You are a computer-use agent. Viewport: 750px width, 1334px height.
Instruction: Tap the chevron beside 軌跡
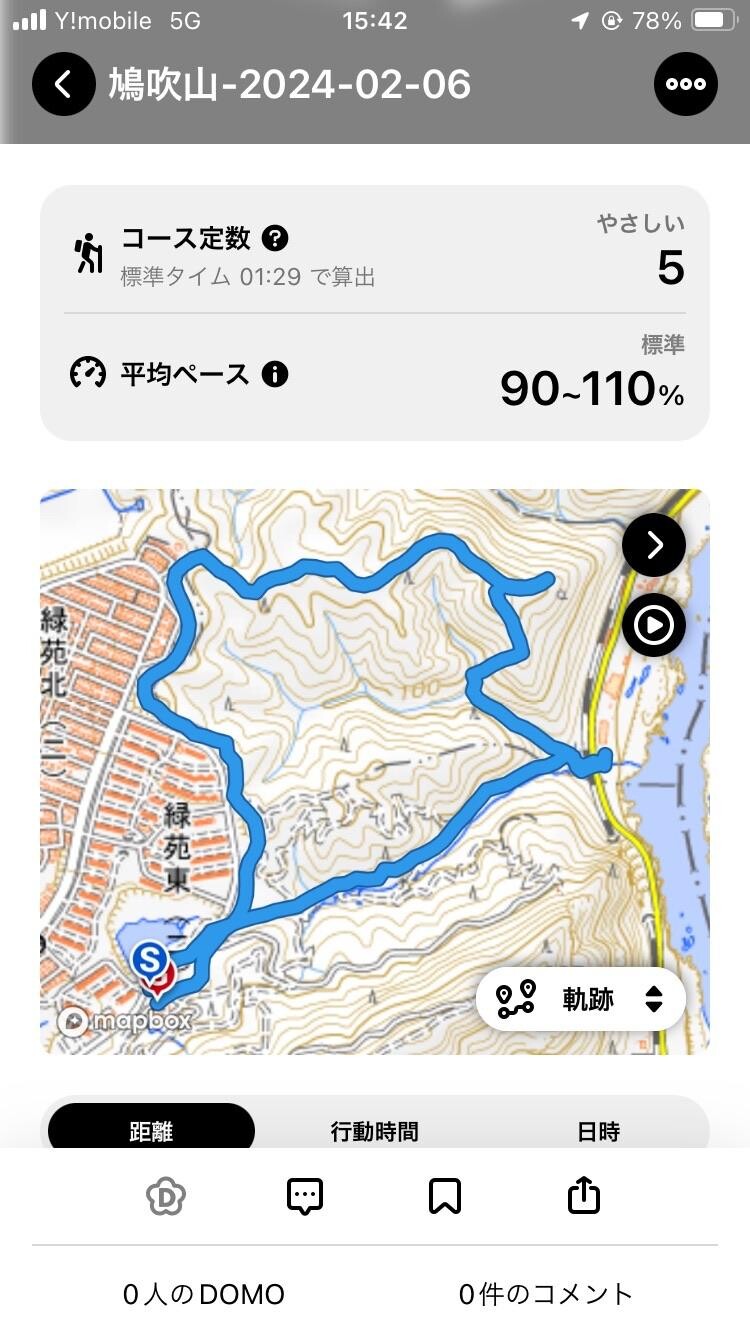click(655, 998)
